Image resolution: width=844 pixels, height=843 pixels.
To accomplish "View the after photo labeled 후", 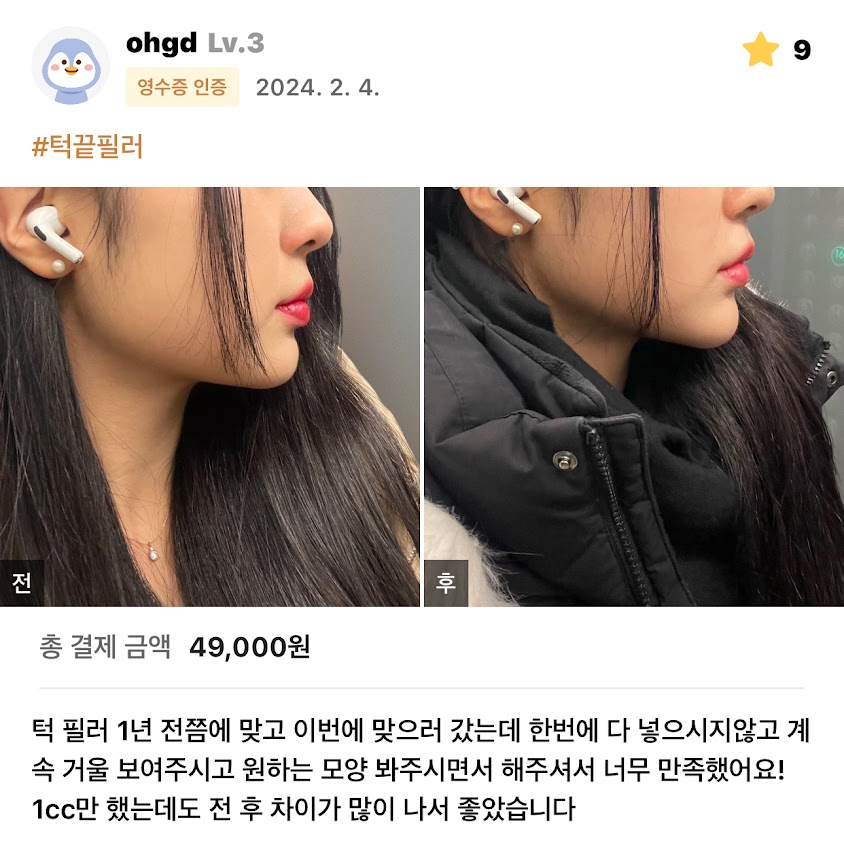I will 634,396.
